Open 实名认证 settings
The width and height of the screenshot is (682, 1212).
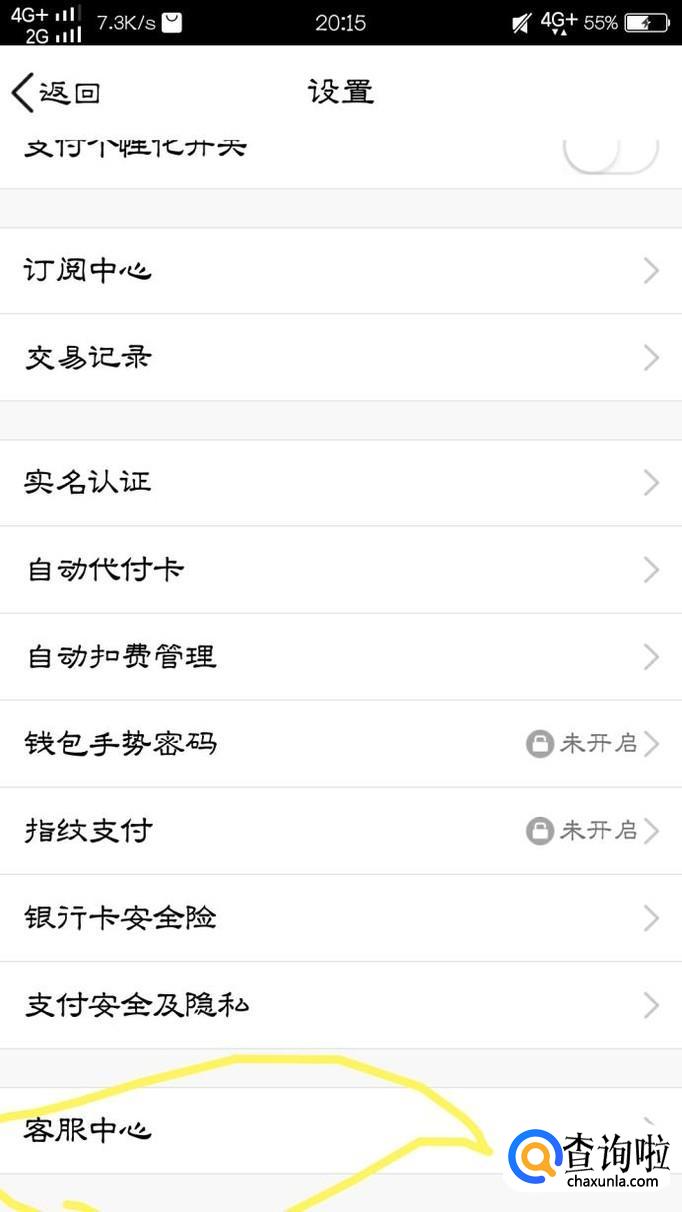coord(340,483)
